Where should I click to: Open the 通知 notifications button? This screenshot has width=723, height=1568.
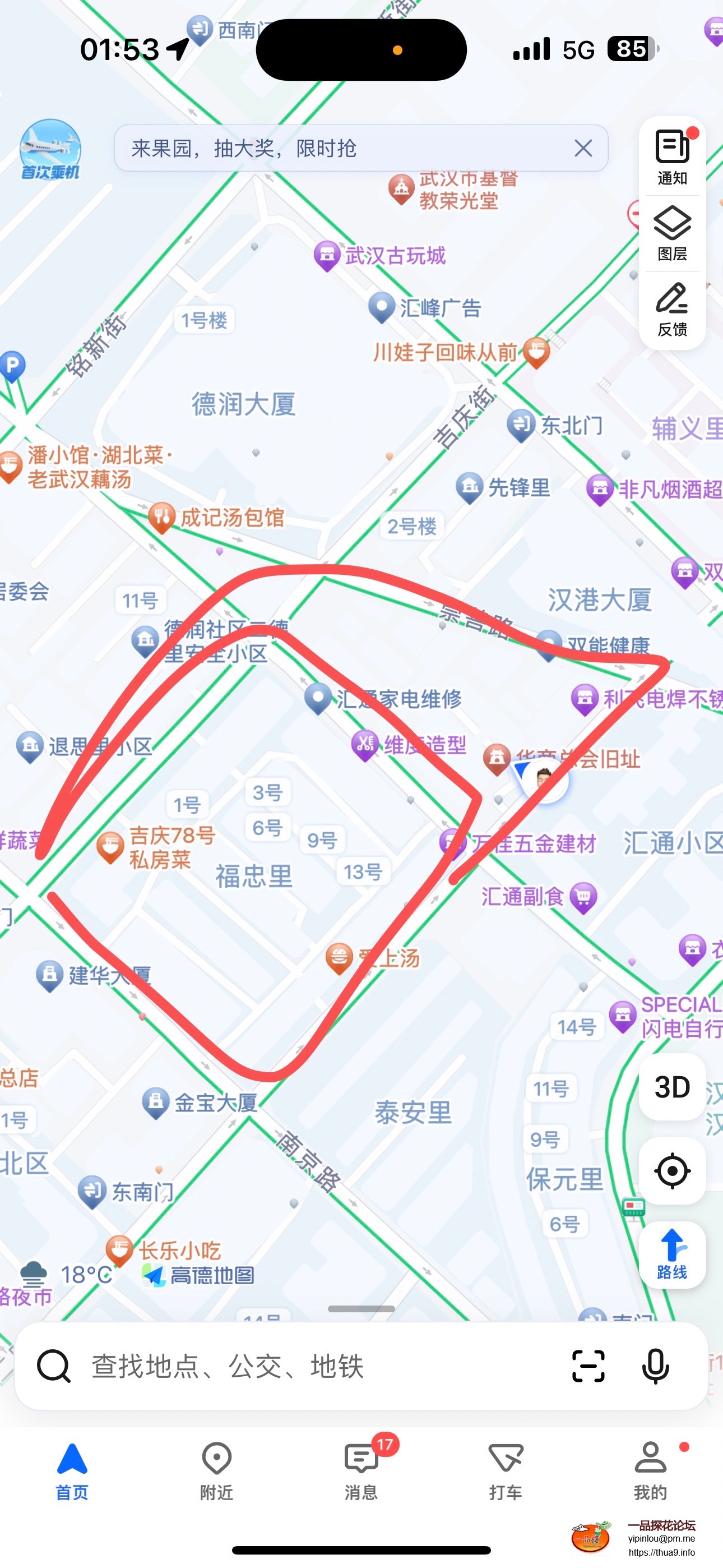[x=672, y=156]
